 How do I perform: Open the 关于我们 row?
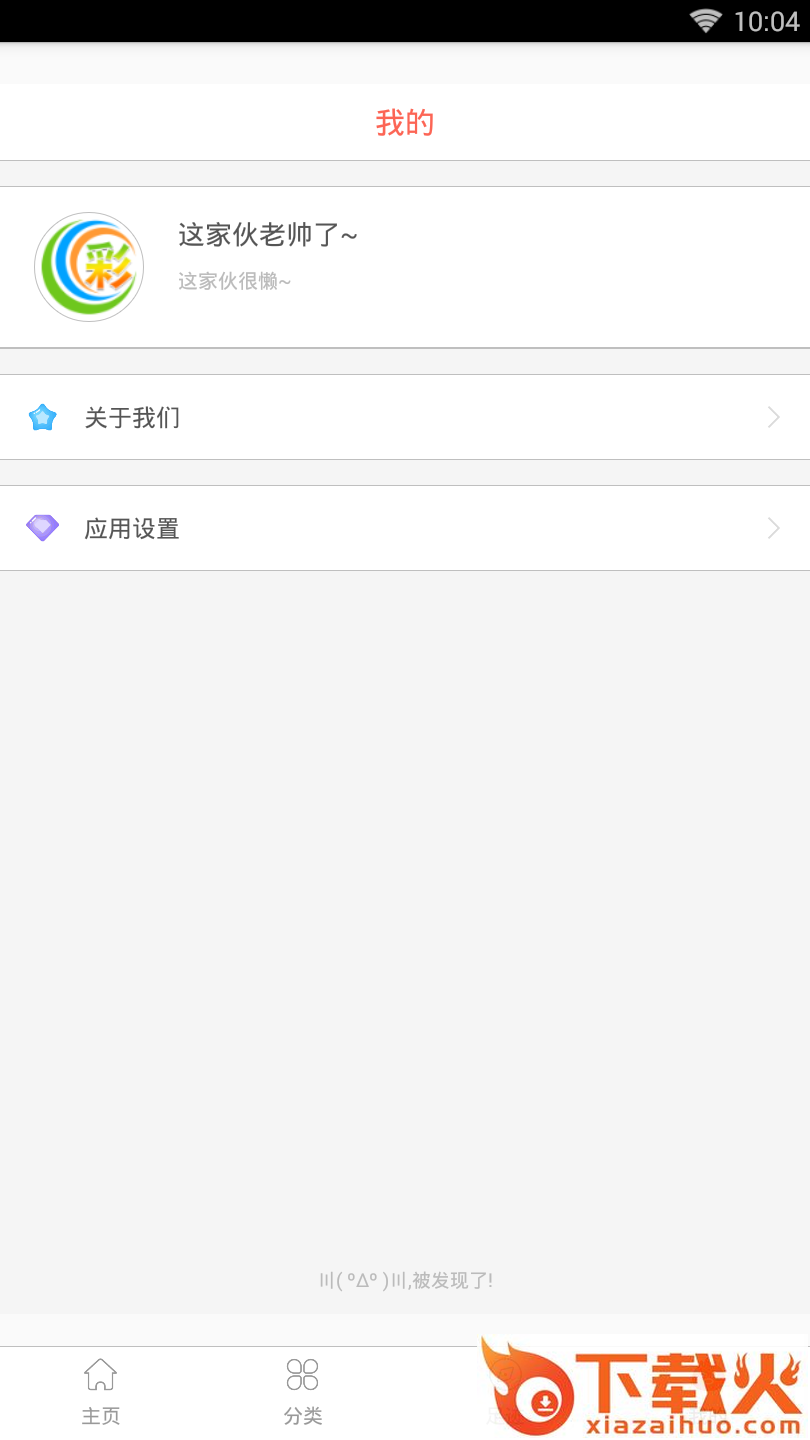click(x=404, y=417)
